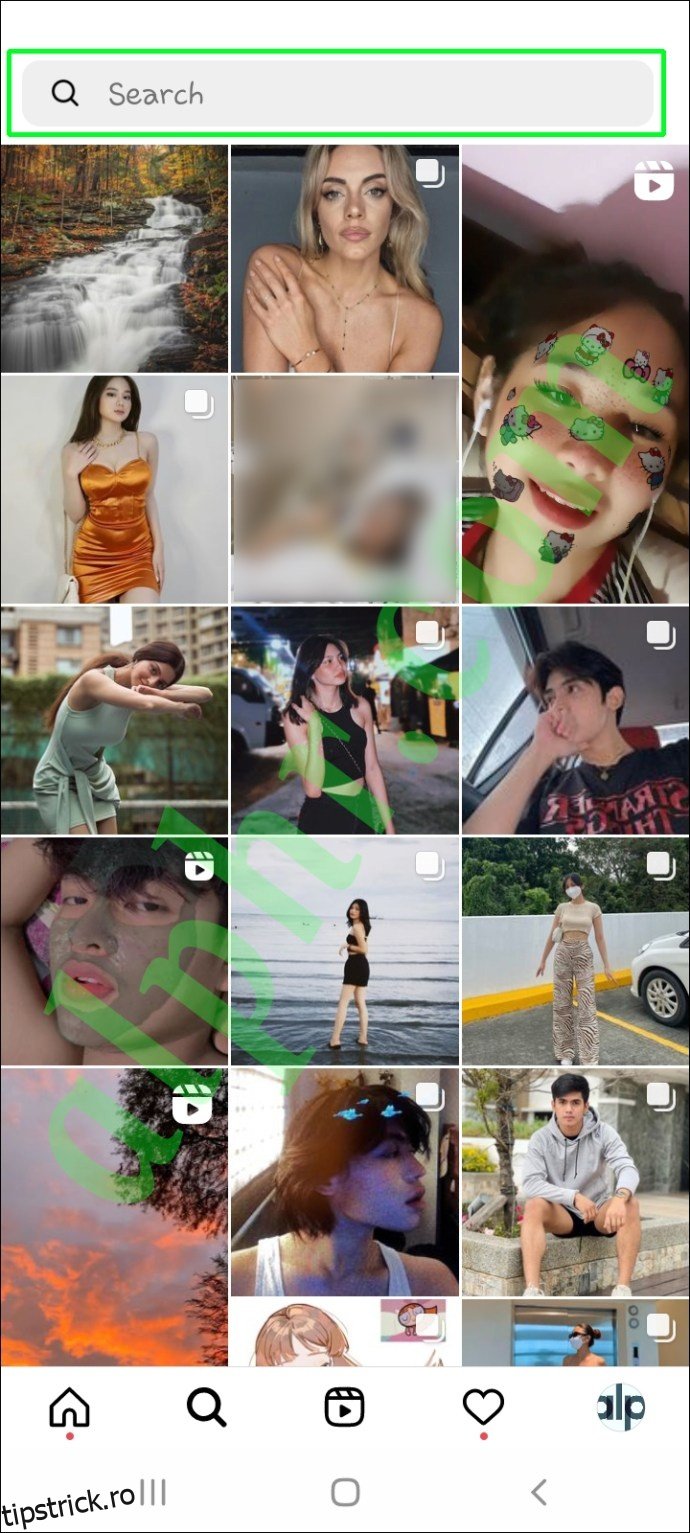Switch to the Reels tab

345,1408
